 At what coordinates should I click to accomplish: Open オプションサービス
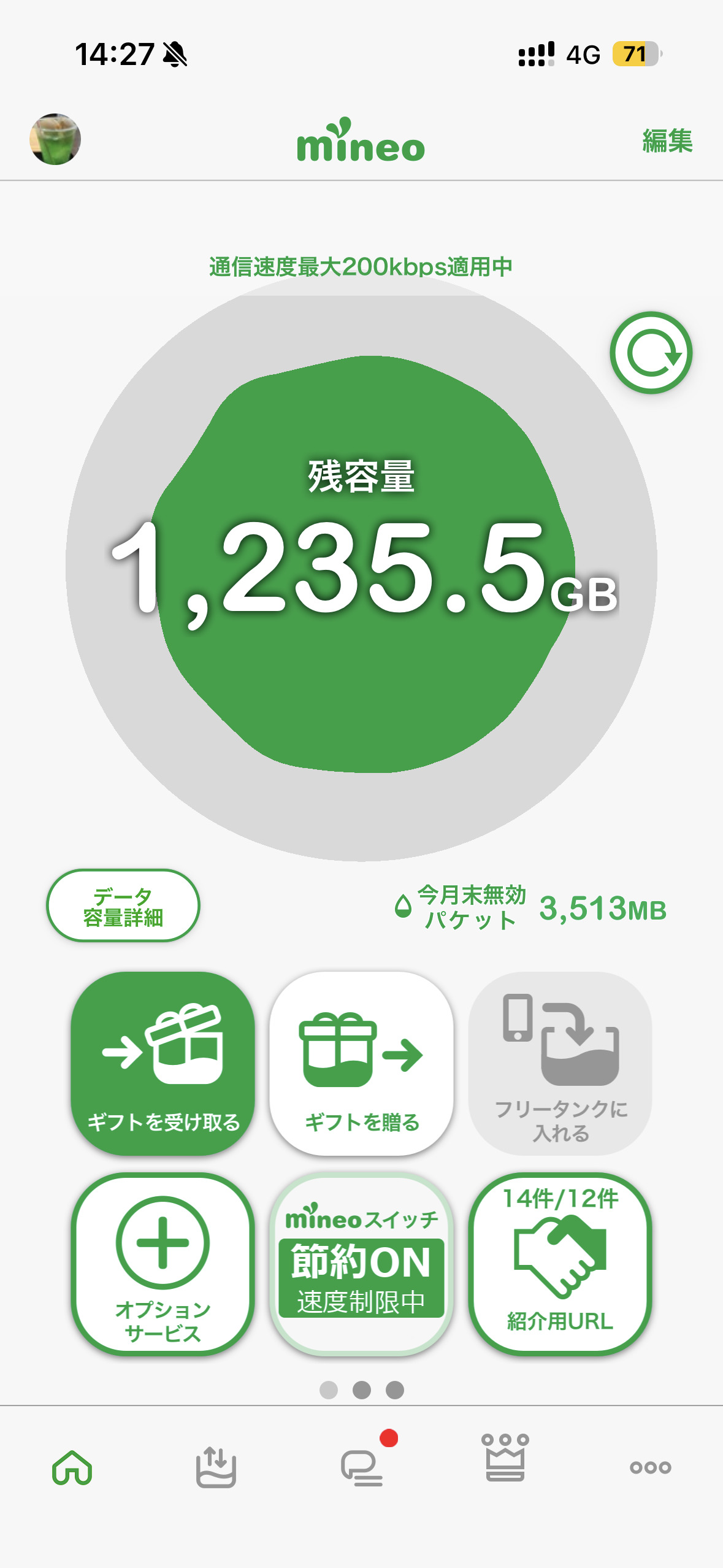163,1264
